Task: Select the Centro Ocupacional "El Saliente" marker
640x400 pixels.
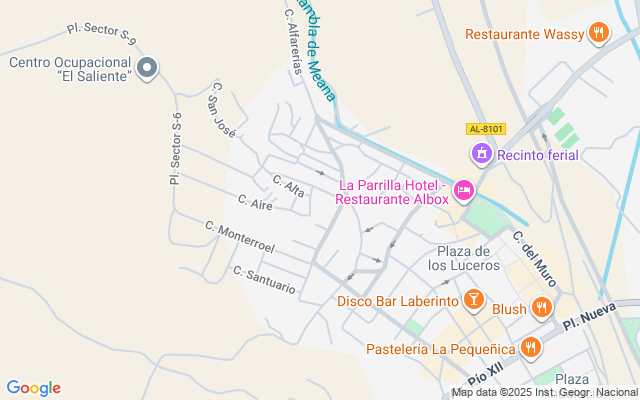Action: [147, 69]
